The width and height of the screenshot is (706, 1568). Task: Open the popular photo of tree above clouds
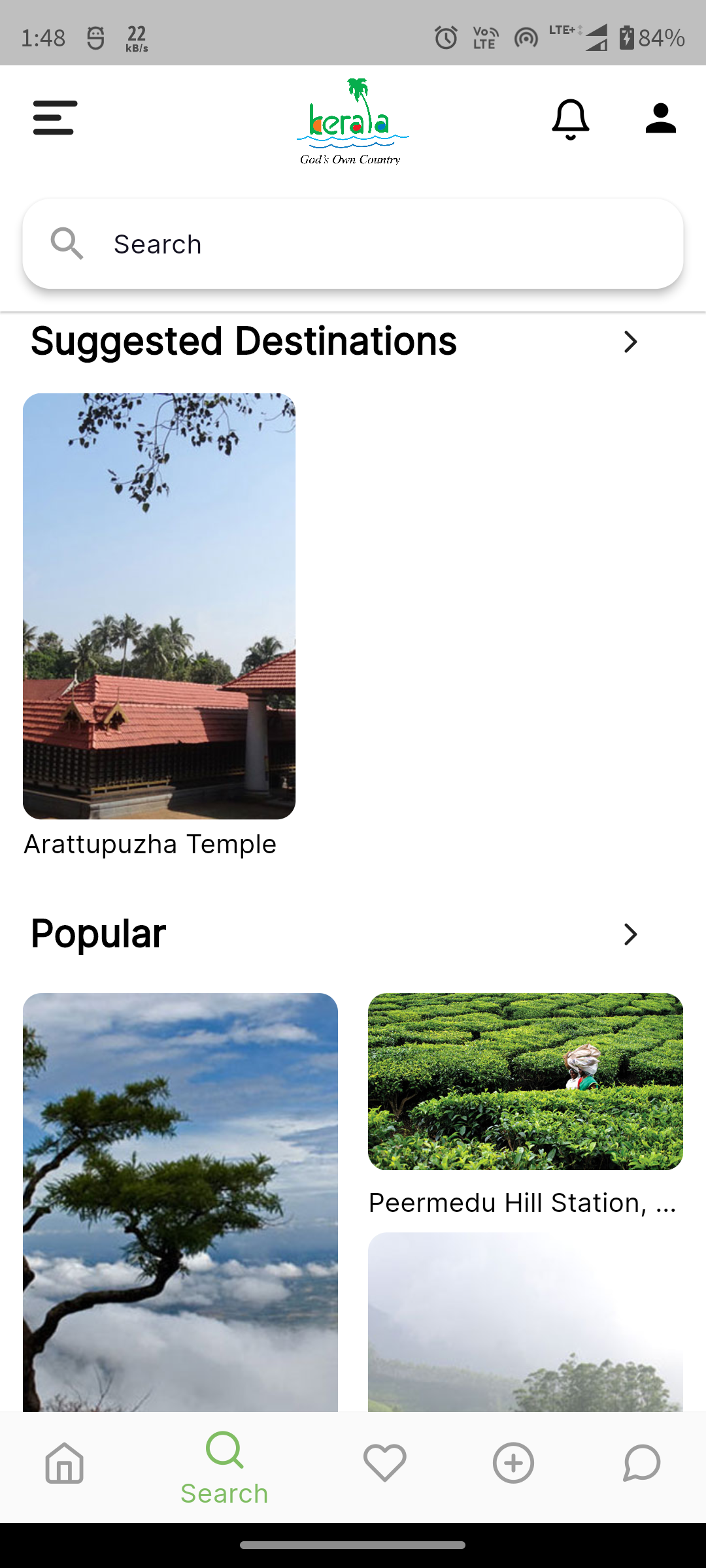[180, 1202]
